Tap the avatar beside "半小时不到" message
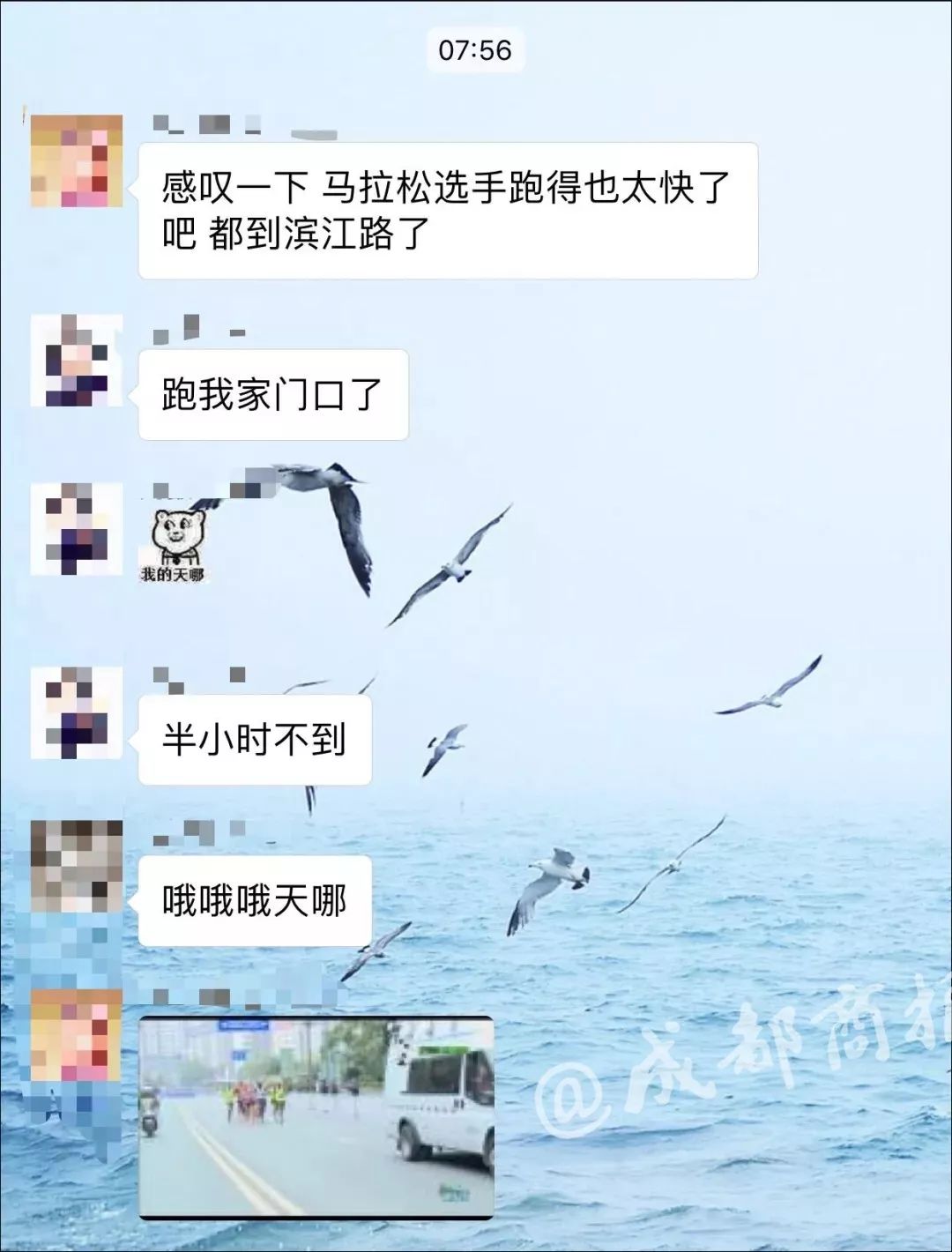 tap(77, 712)
